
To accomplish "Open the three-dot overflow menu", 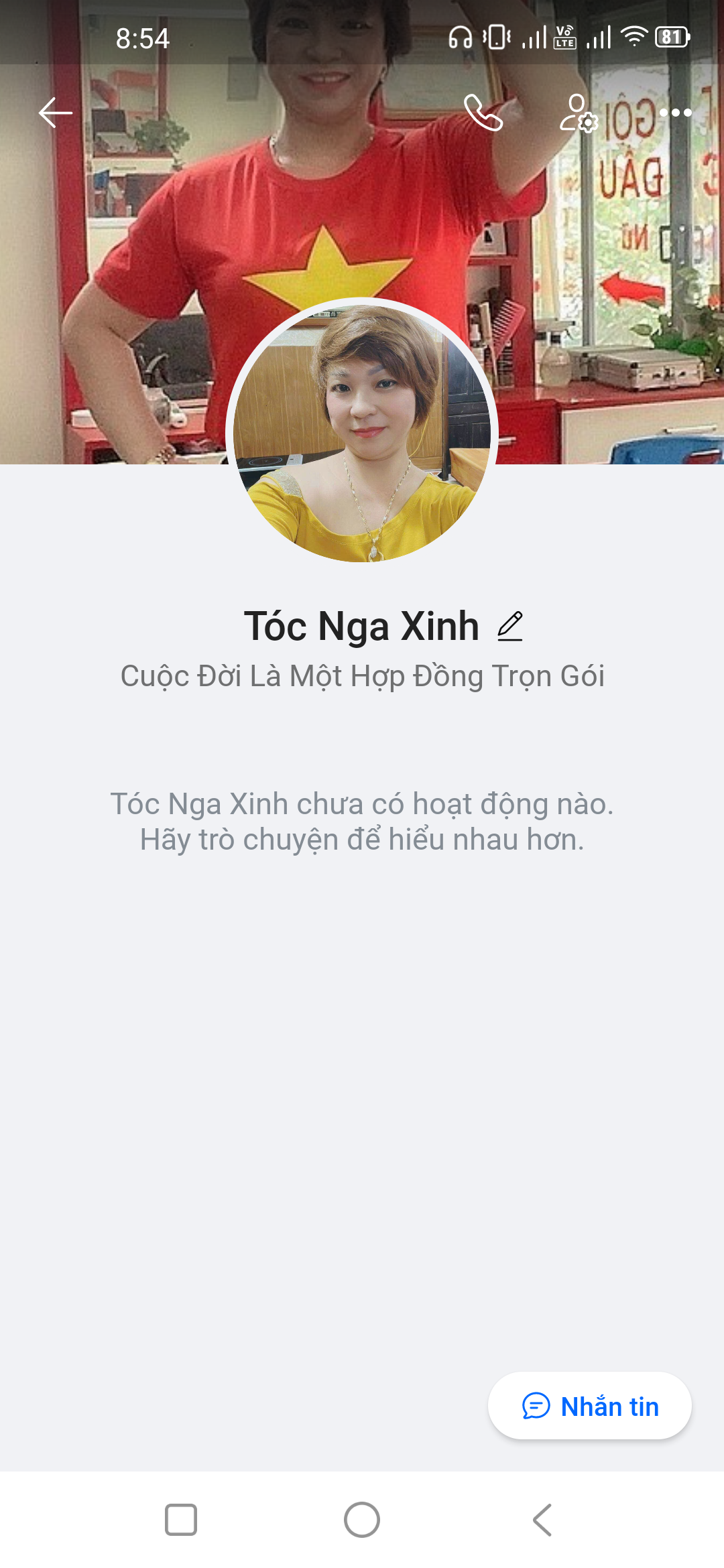I will (x=675, y=113).
